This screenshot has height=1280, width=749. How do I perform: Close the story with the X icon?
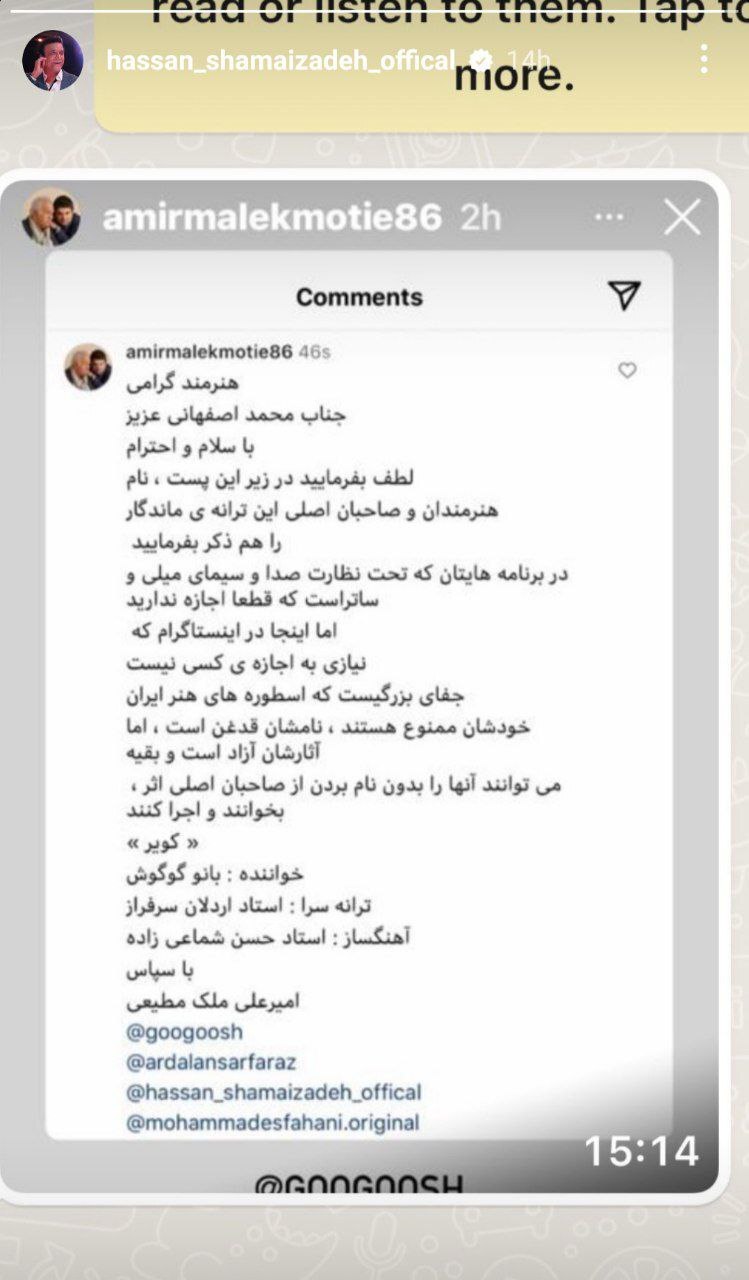click(x=683, y=216)
